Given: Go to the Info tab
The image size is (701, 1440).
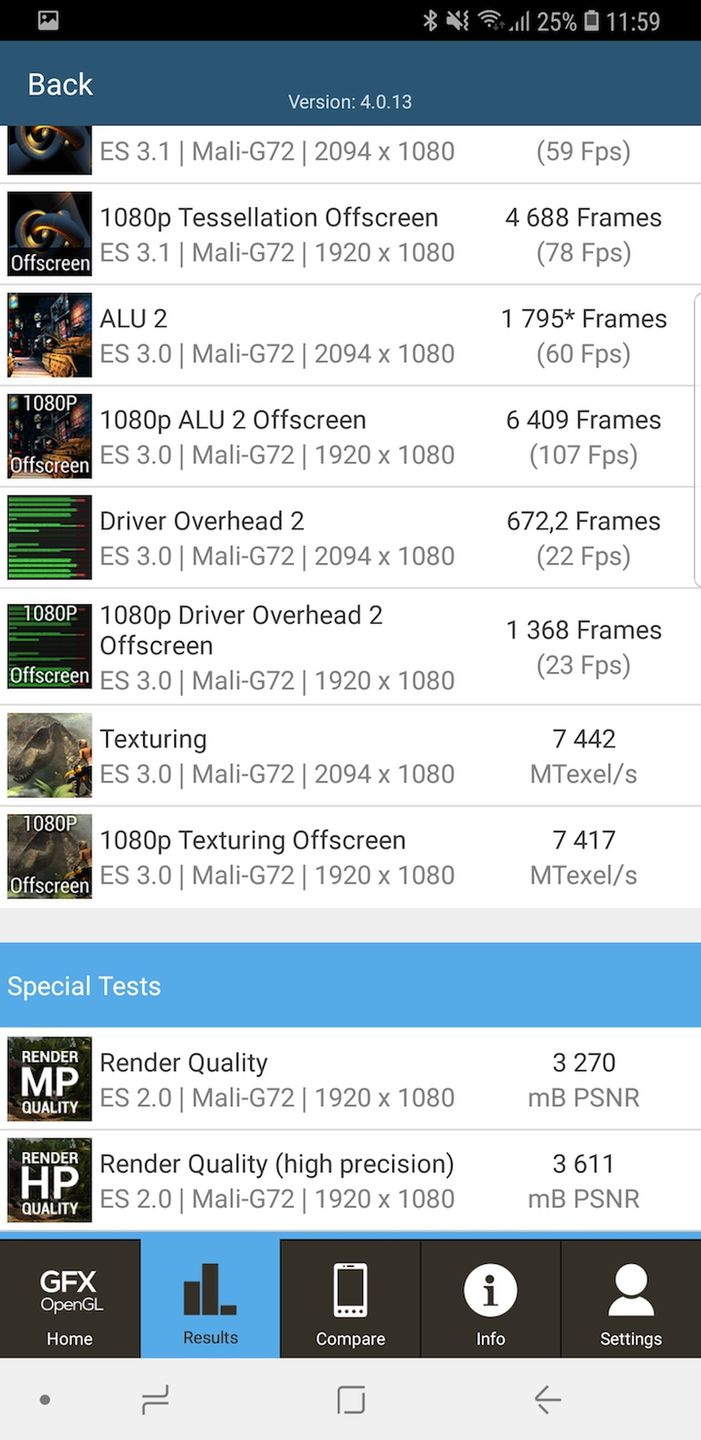Looking at the screenshot, I should point(490,1298).
